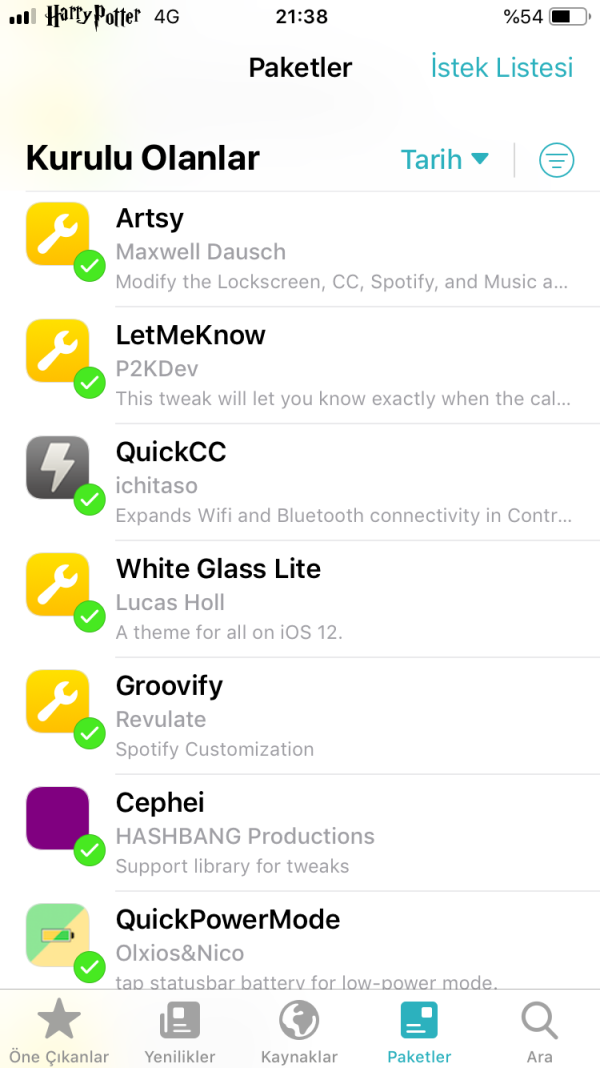View QuickPowerMode package details

300,945
